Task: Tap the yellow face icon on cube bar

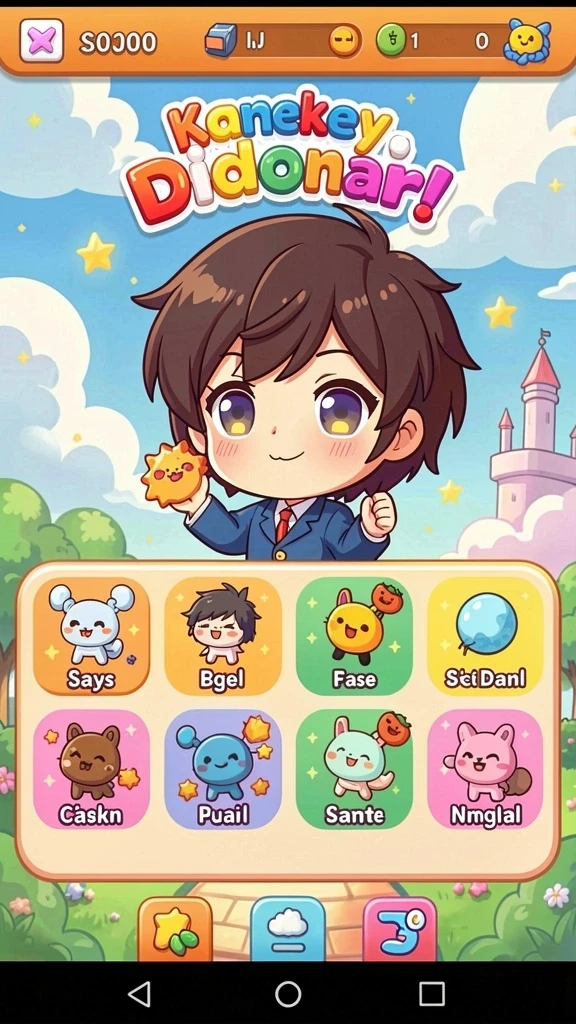Action: point(344,41)
